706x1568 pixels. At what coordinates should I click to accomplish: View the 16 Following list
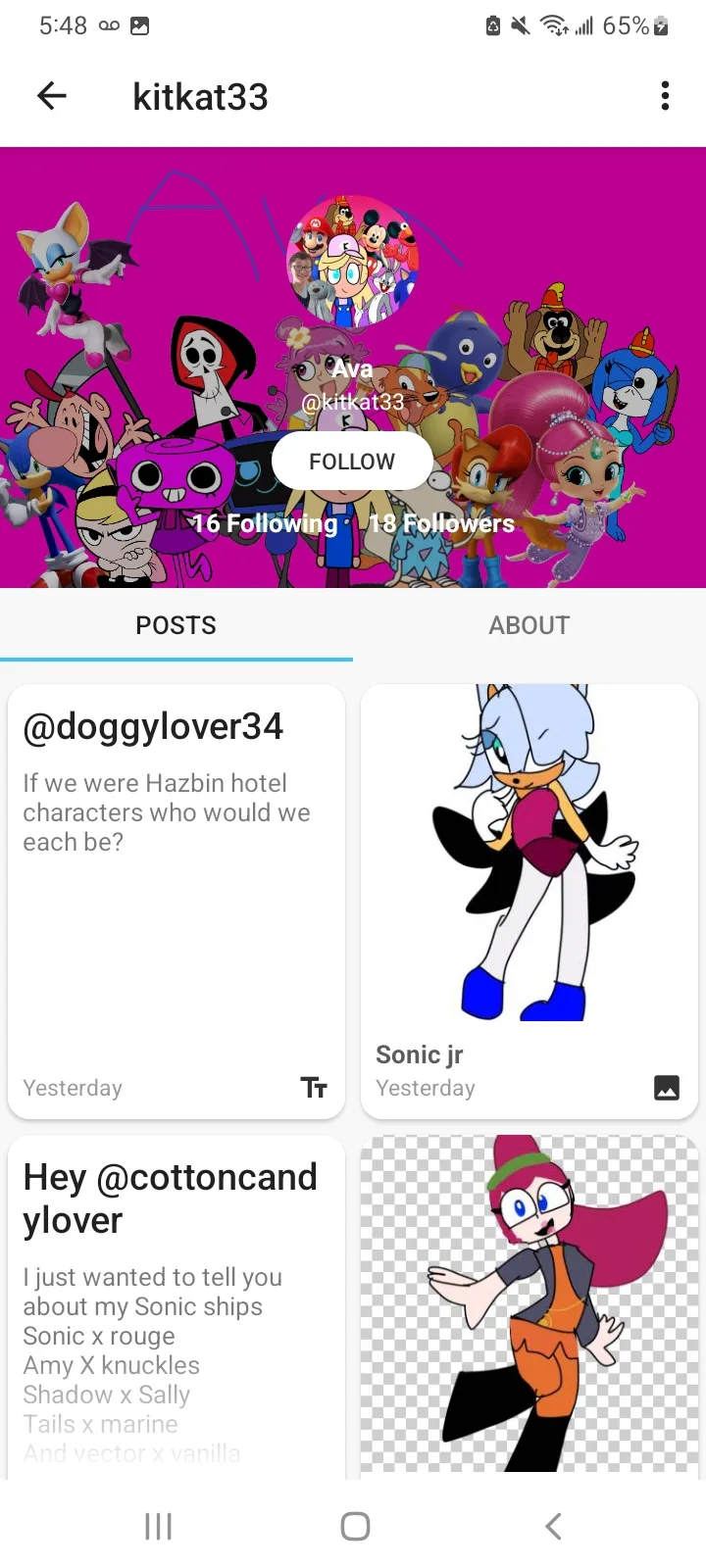coord(265,523)
